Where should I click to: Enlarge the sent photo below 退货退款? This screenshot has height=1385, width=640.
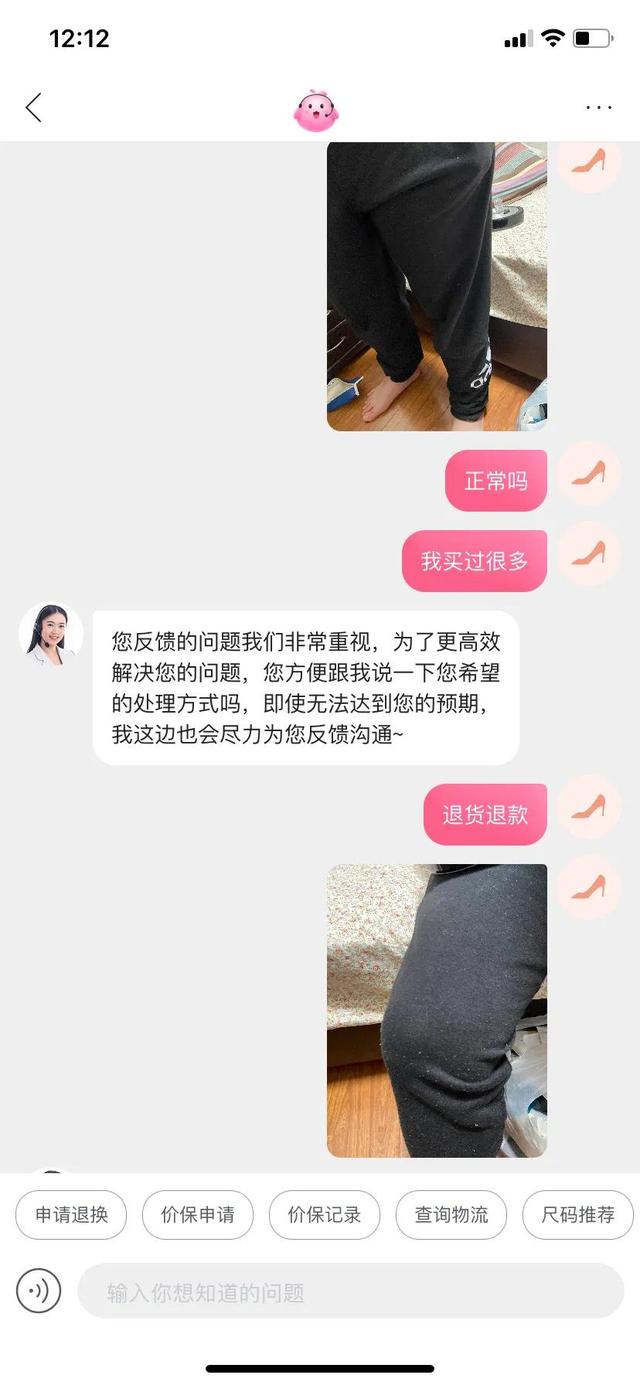(x=437, y=1010)
